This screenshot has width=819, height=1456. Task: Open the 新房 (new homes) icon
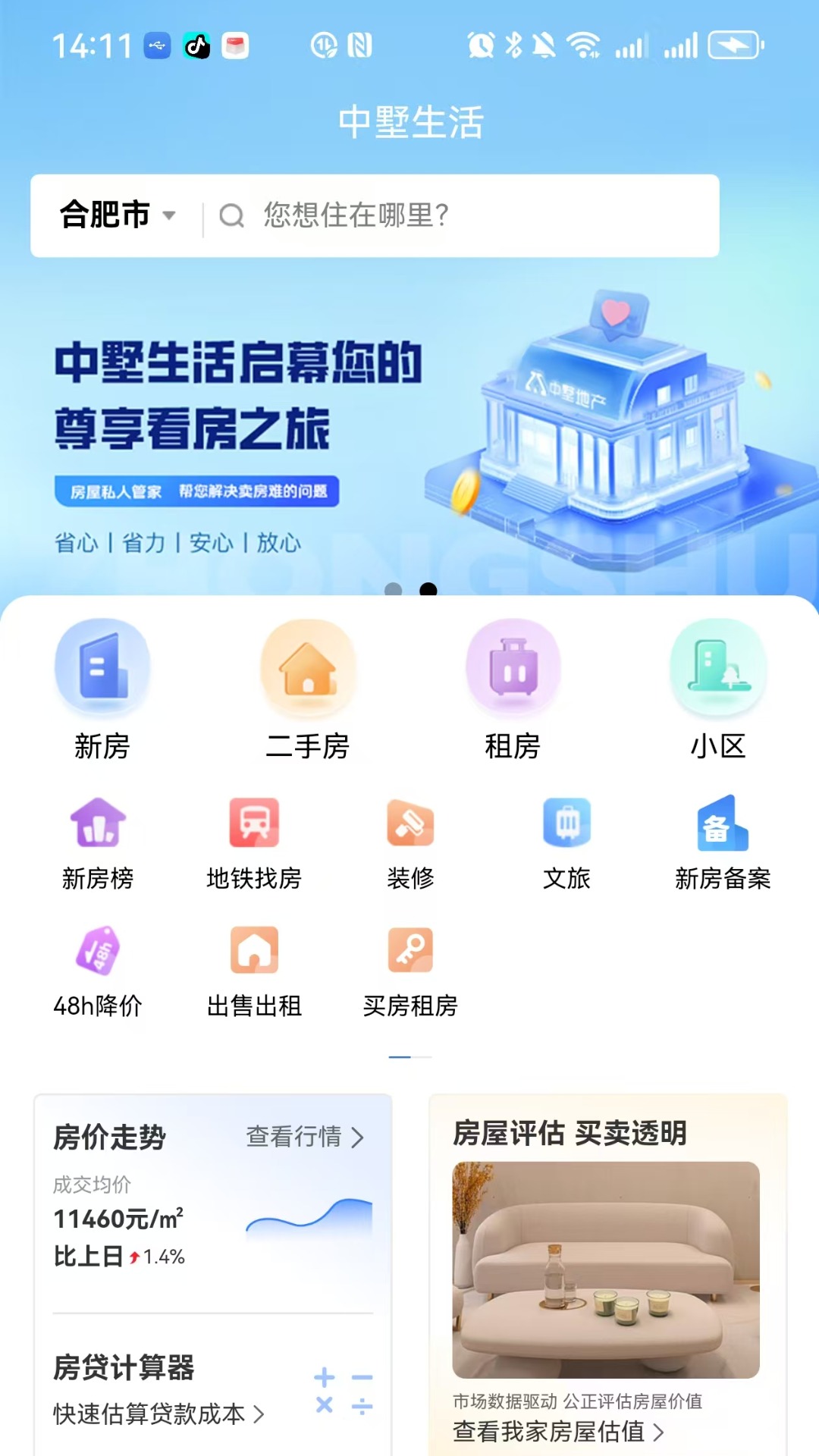(103, 667)
